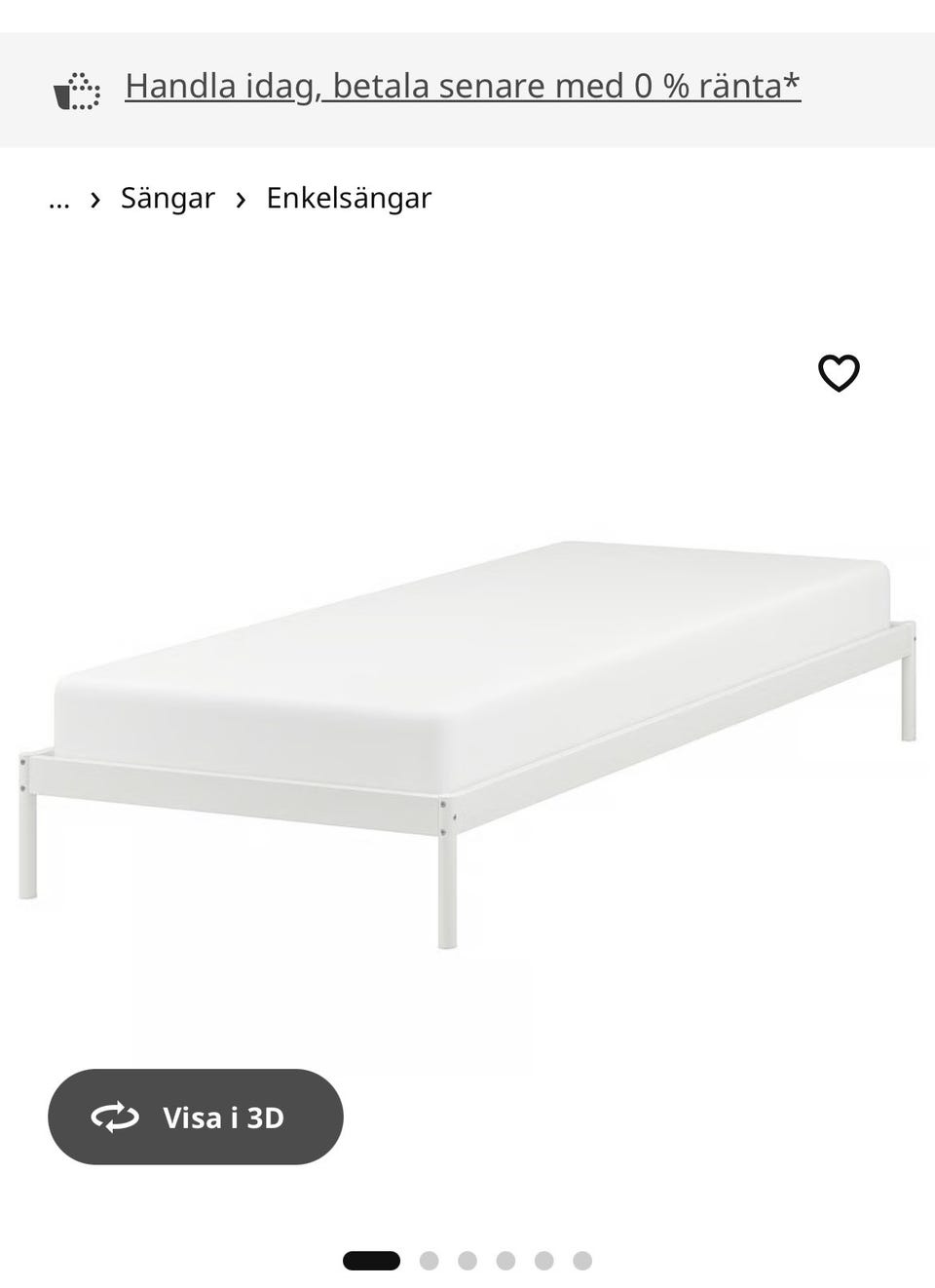
Task: Open the 'Visa i 3D' viewer
Action: [195, 1118]
